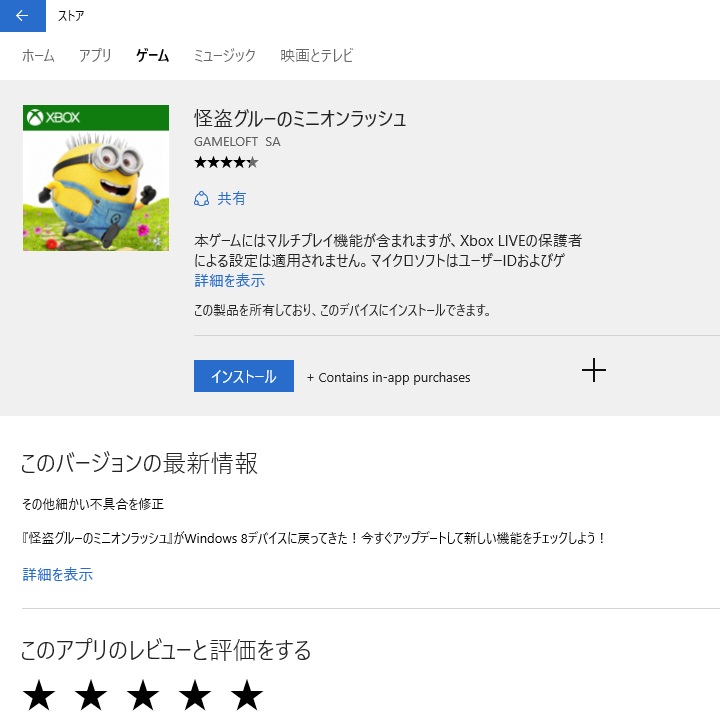This screenshot has height=727, width=720.
Task: Switch to the アプリ tab
Action: 95,56
